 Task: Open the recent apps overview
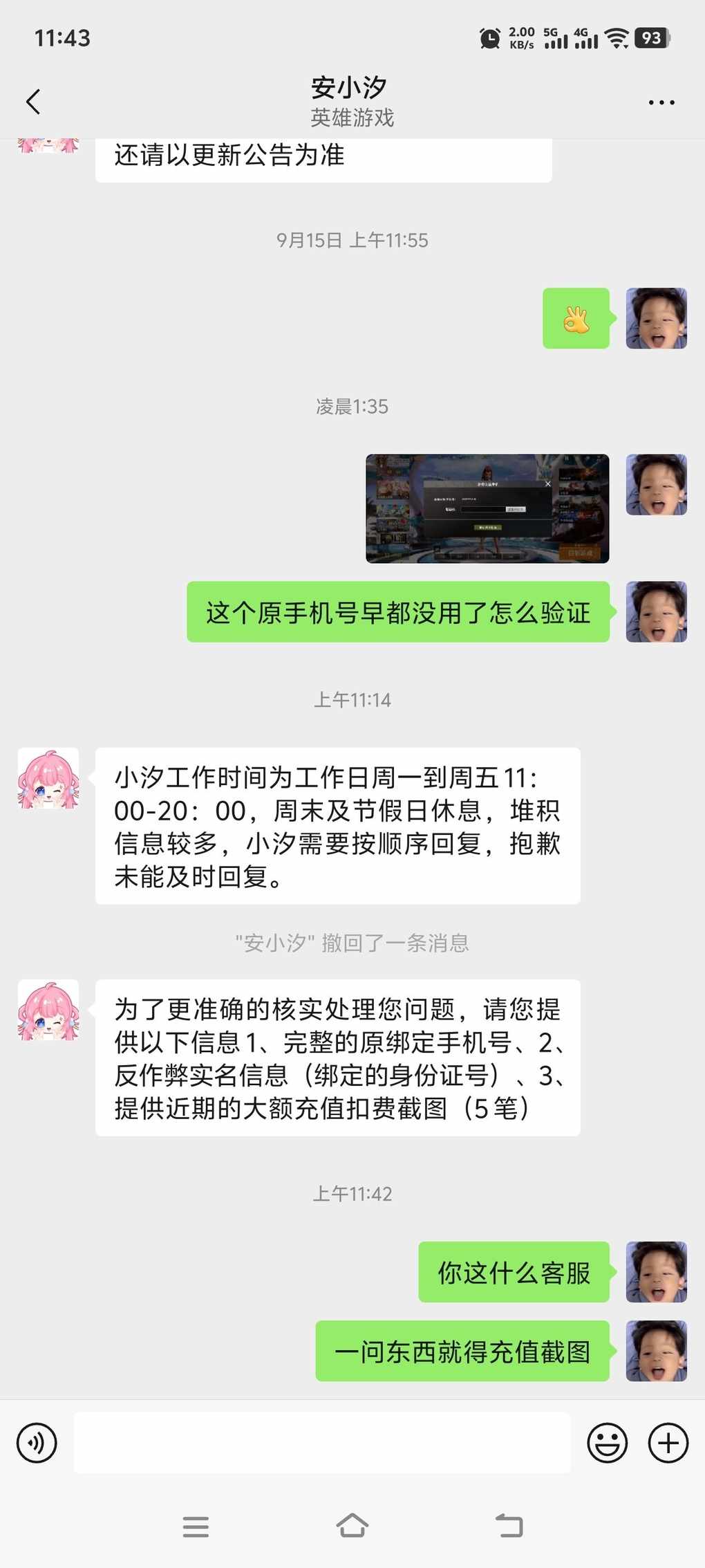(x=196, y=1526)
